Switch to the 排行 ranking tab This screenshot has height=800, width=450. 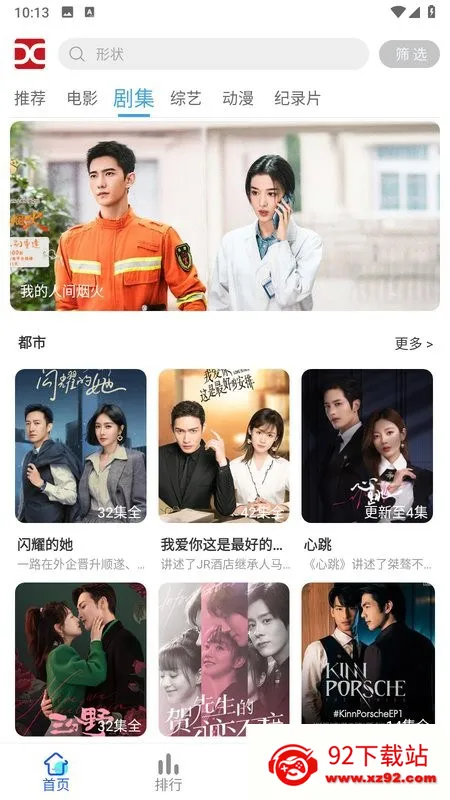[x=168, y=771]
